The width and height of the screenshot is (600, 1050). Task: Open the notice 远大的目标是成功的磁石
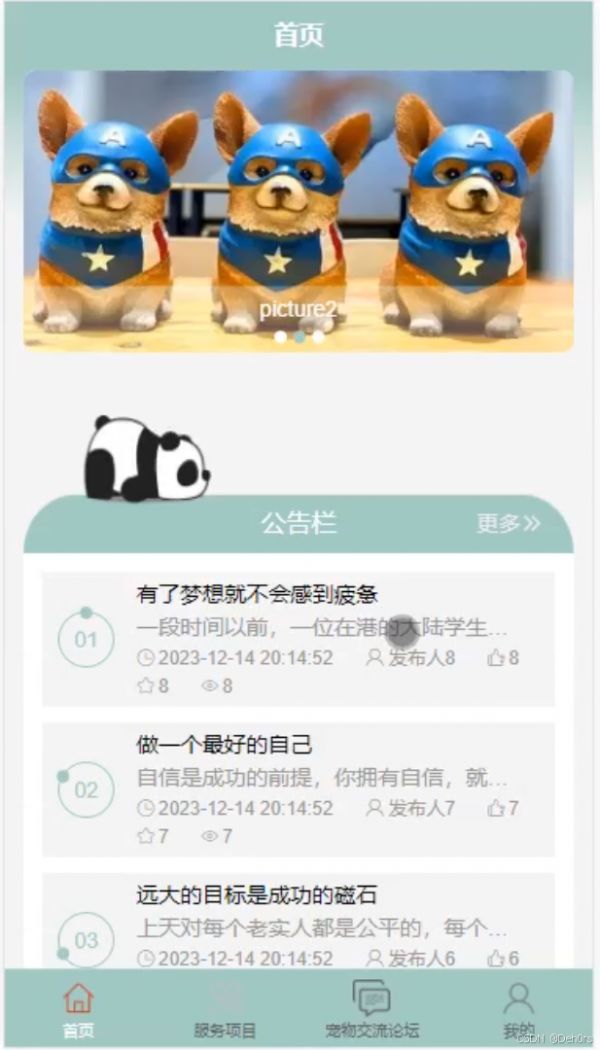click(x=257, y=894)
